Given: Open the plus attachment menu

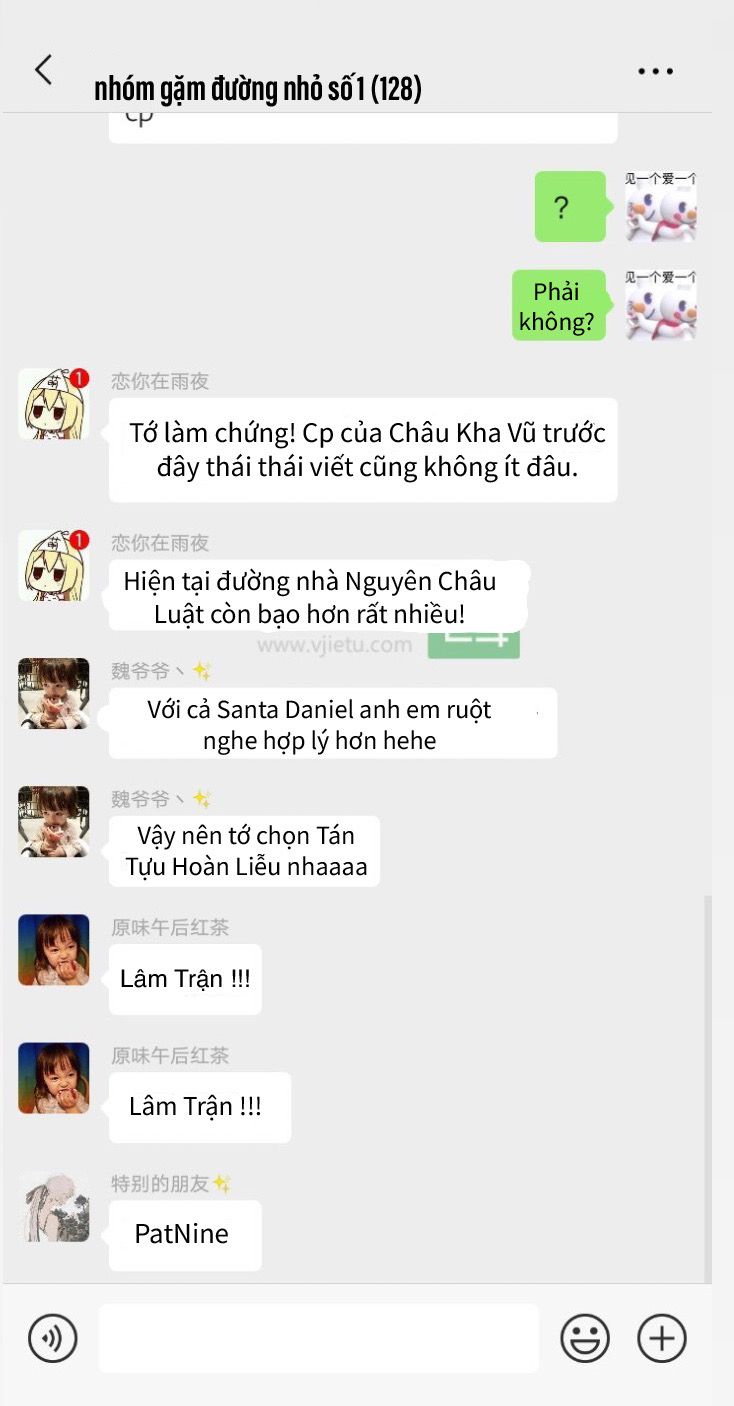Looking at the screenshot, I should point(662,1338).
